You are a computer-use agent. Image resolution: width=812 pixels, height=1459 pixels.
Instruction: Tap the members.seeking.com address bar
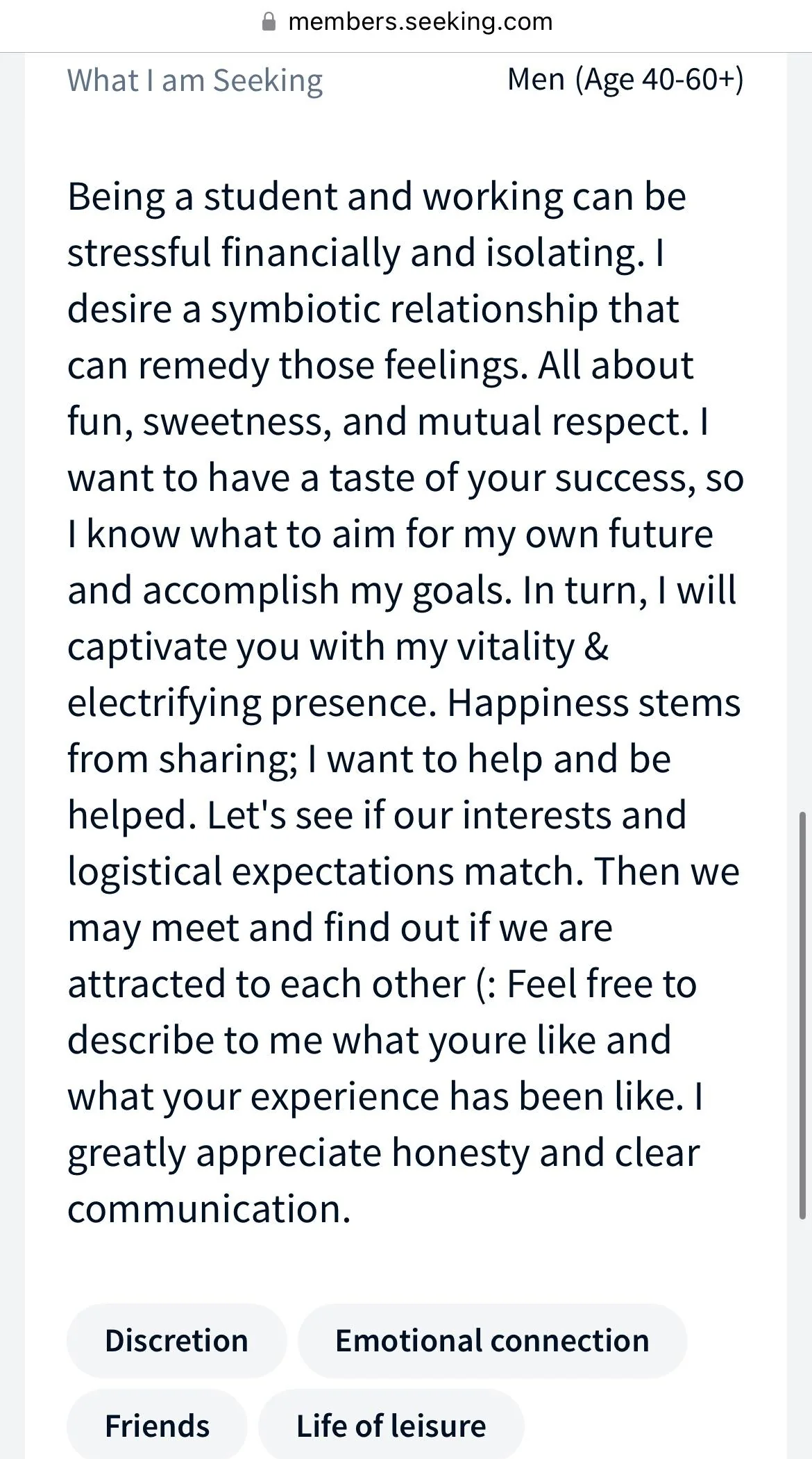click(406, 22)
